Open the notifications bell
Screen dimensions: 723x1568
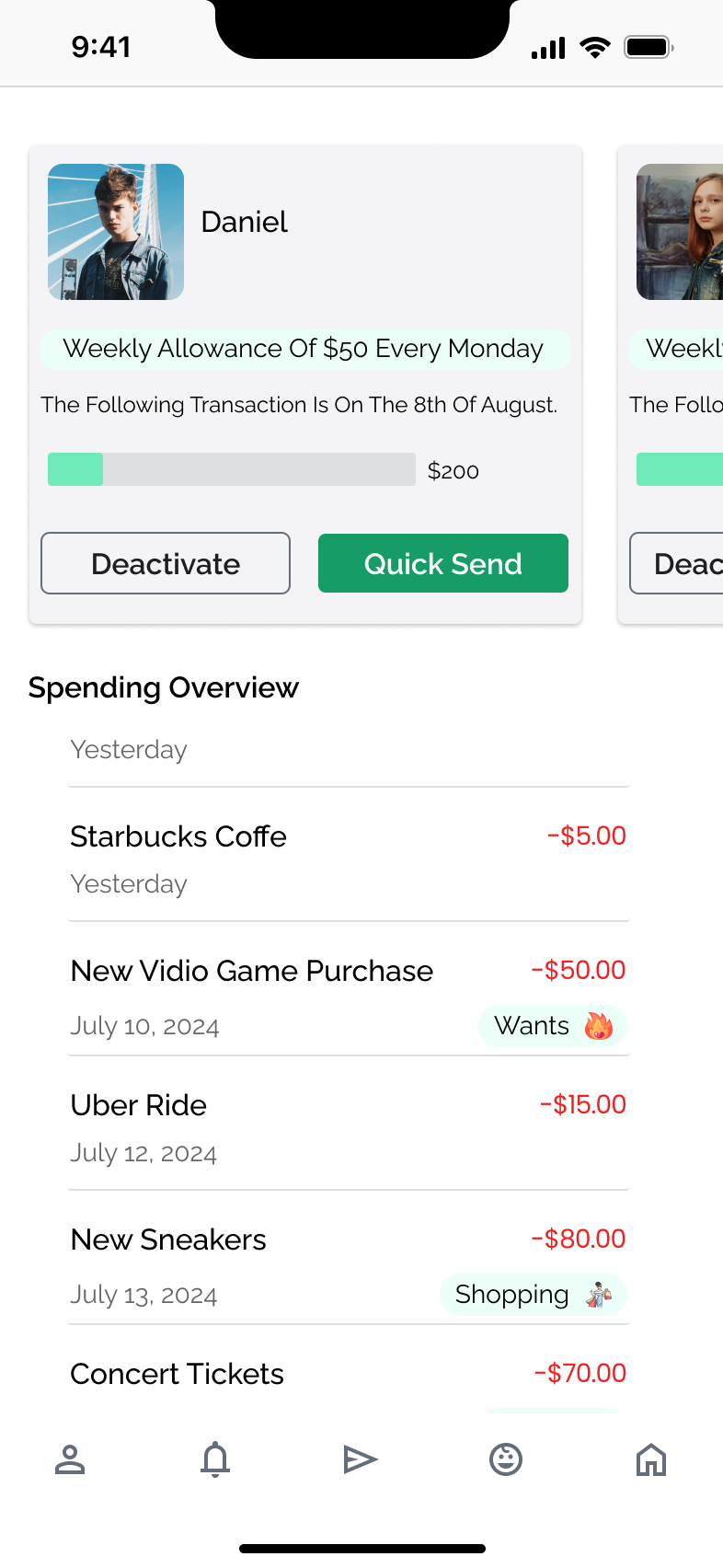click(215, 1459)
